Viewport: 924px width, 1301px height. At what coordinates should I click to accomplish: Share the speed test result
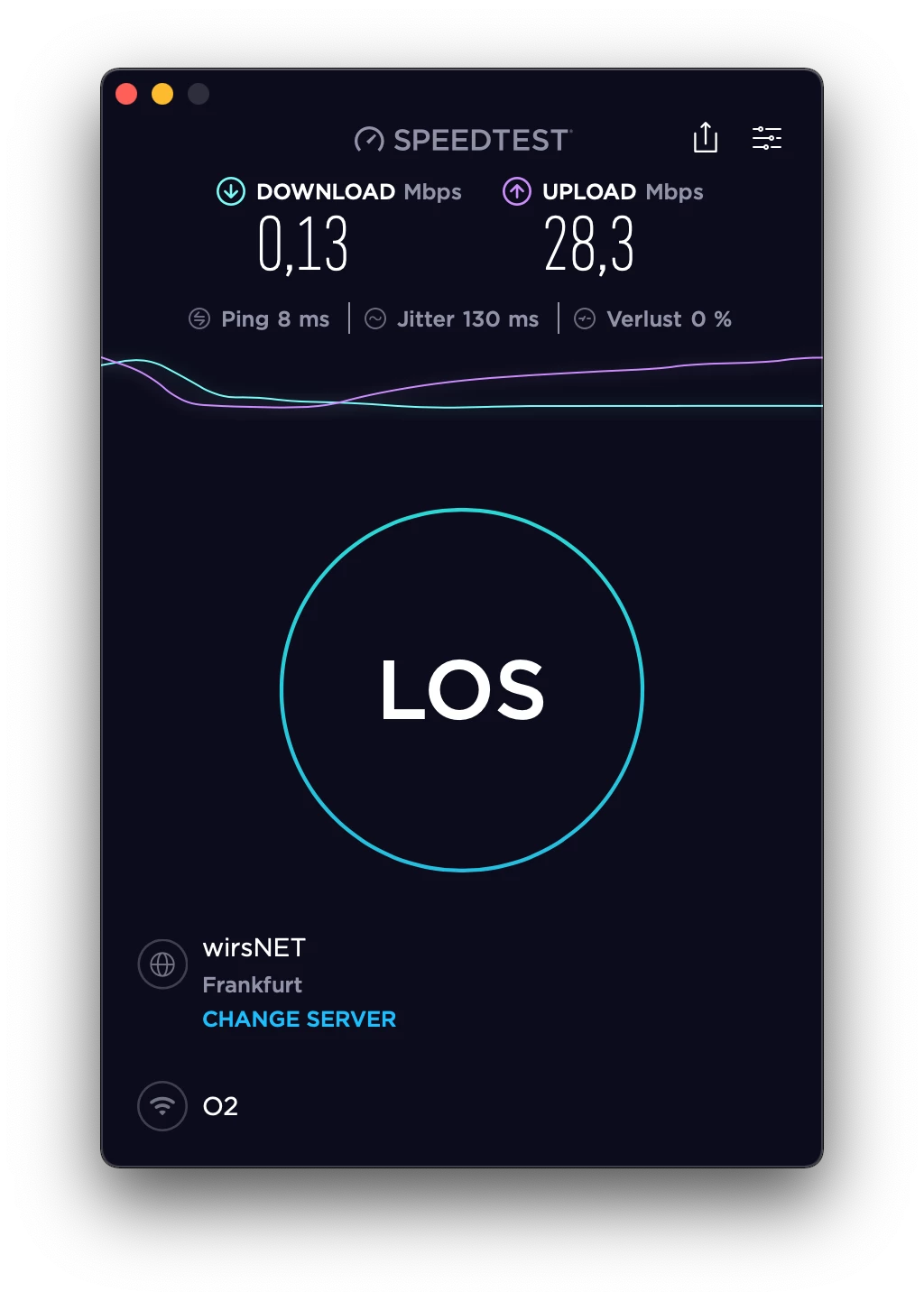click(x=706, y=138)
